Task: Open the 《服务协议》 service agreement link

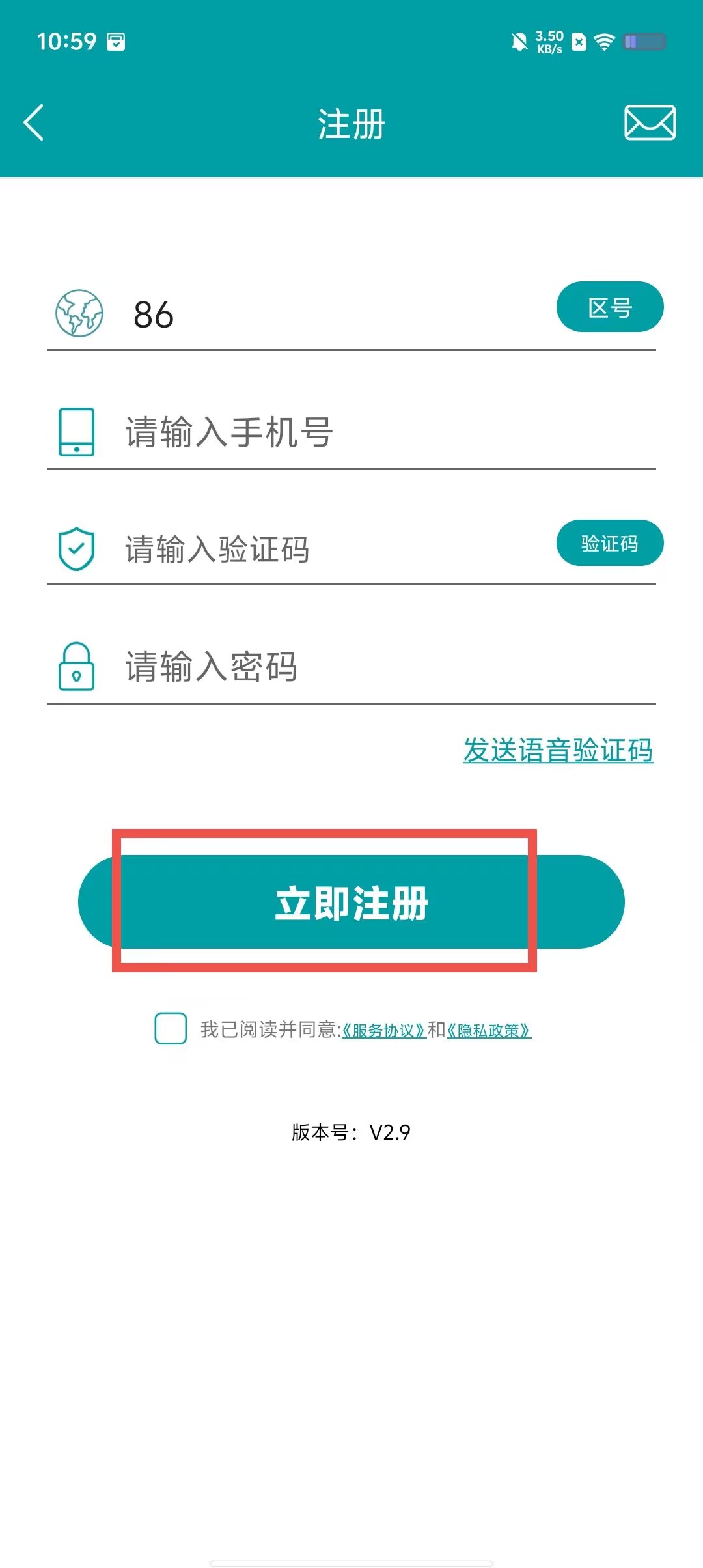Action: pos(384,1030)
